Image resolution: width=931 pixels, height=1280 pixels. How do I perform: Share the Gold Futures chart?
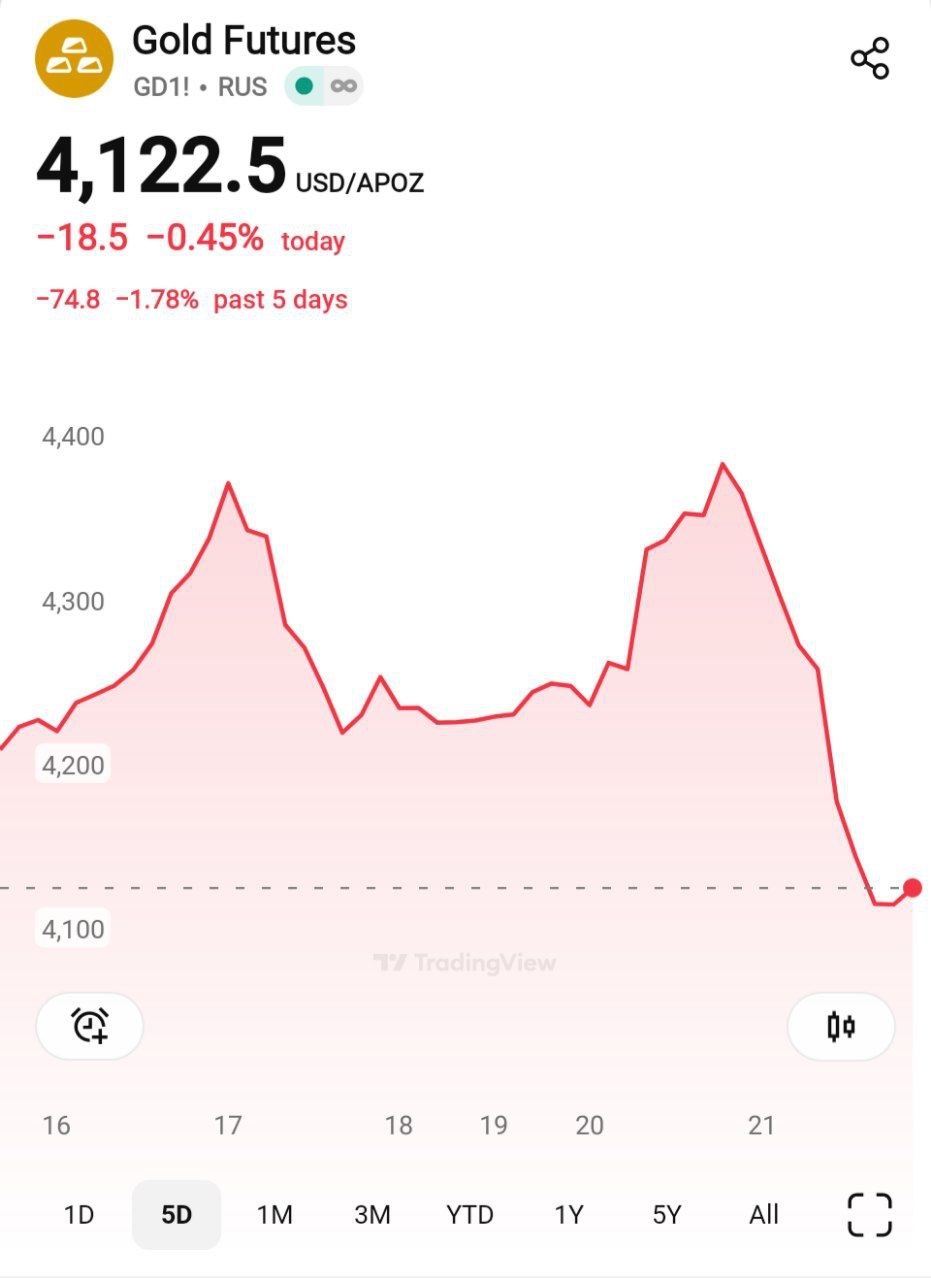click(x=869, y=59)
